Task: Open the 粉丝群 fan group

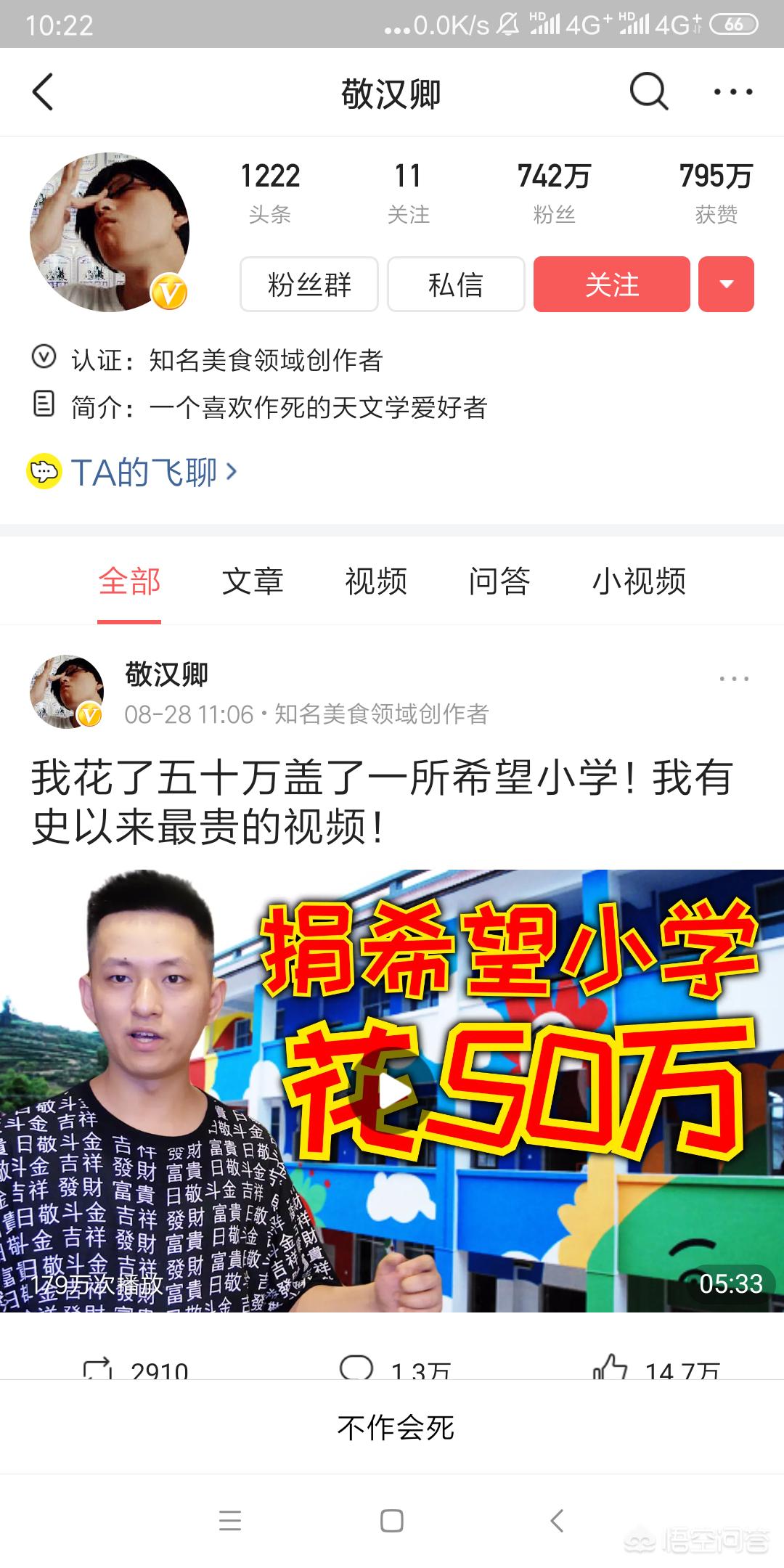Action: (309, 284)
